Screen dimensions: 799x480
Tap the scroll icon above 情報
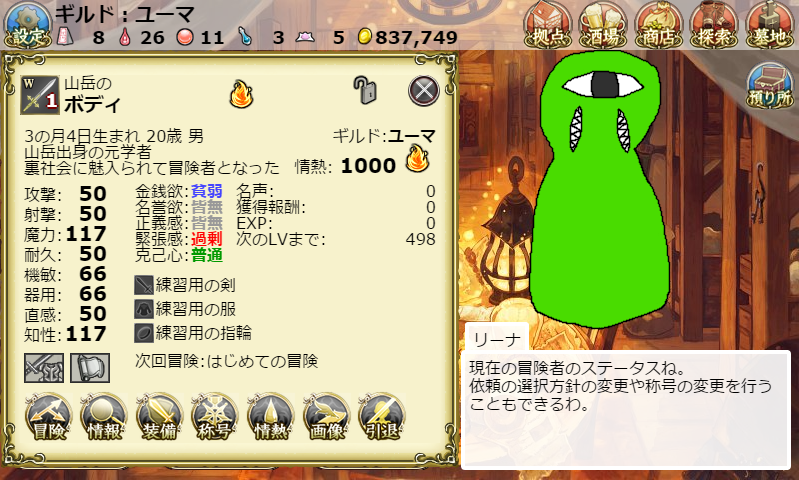coord(89,367)
